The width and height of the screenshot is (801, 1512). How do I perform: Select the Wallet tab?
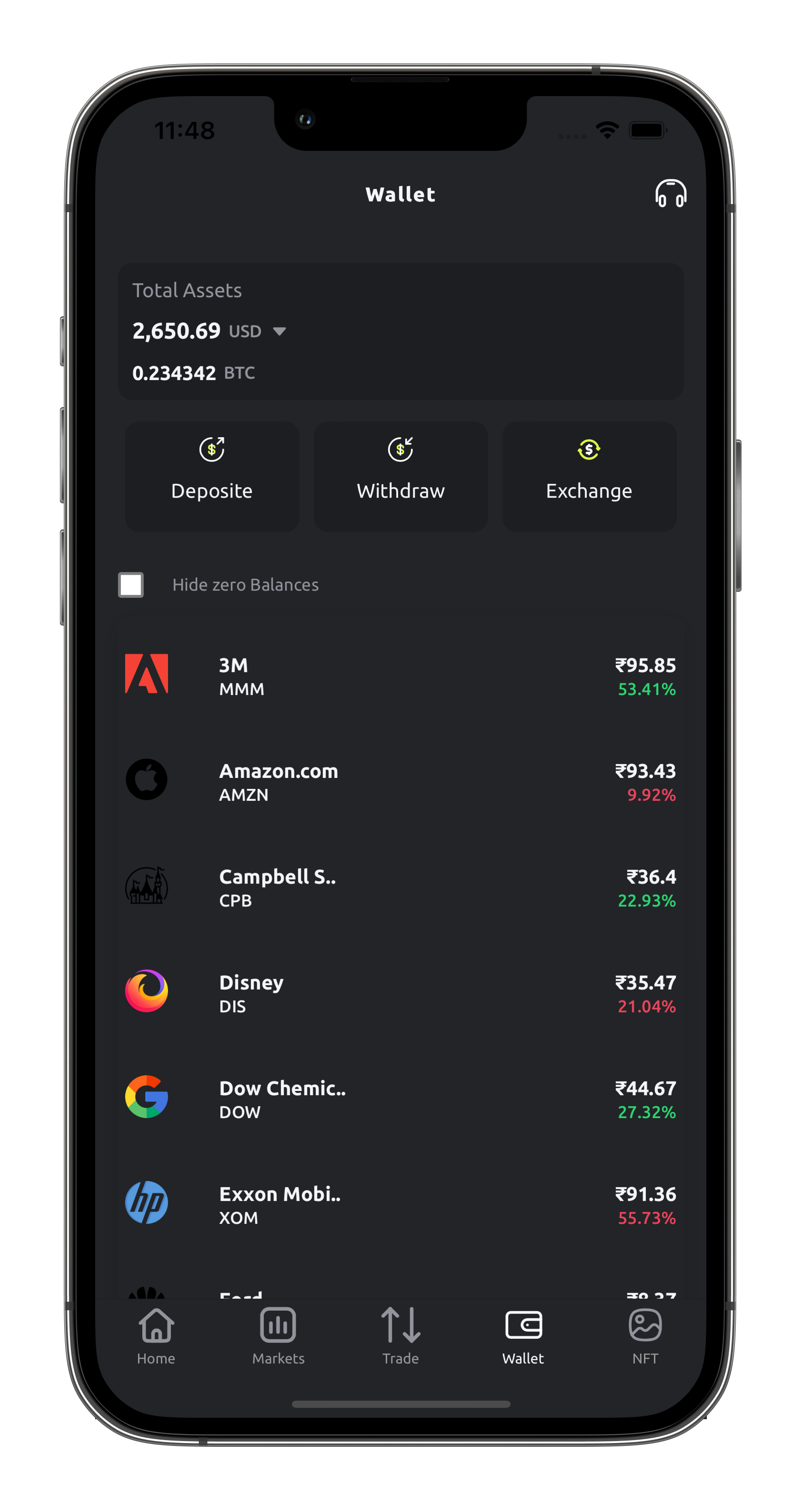tap(523, 1336)
